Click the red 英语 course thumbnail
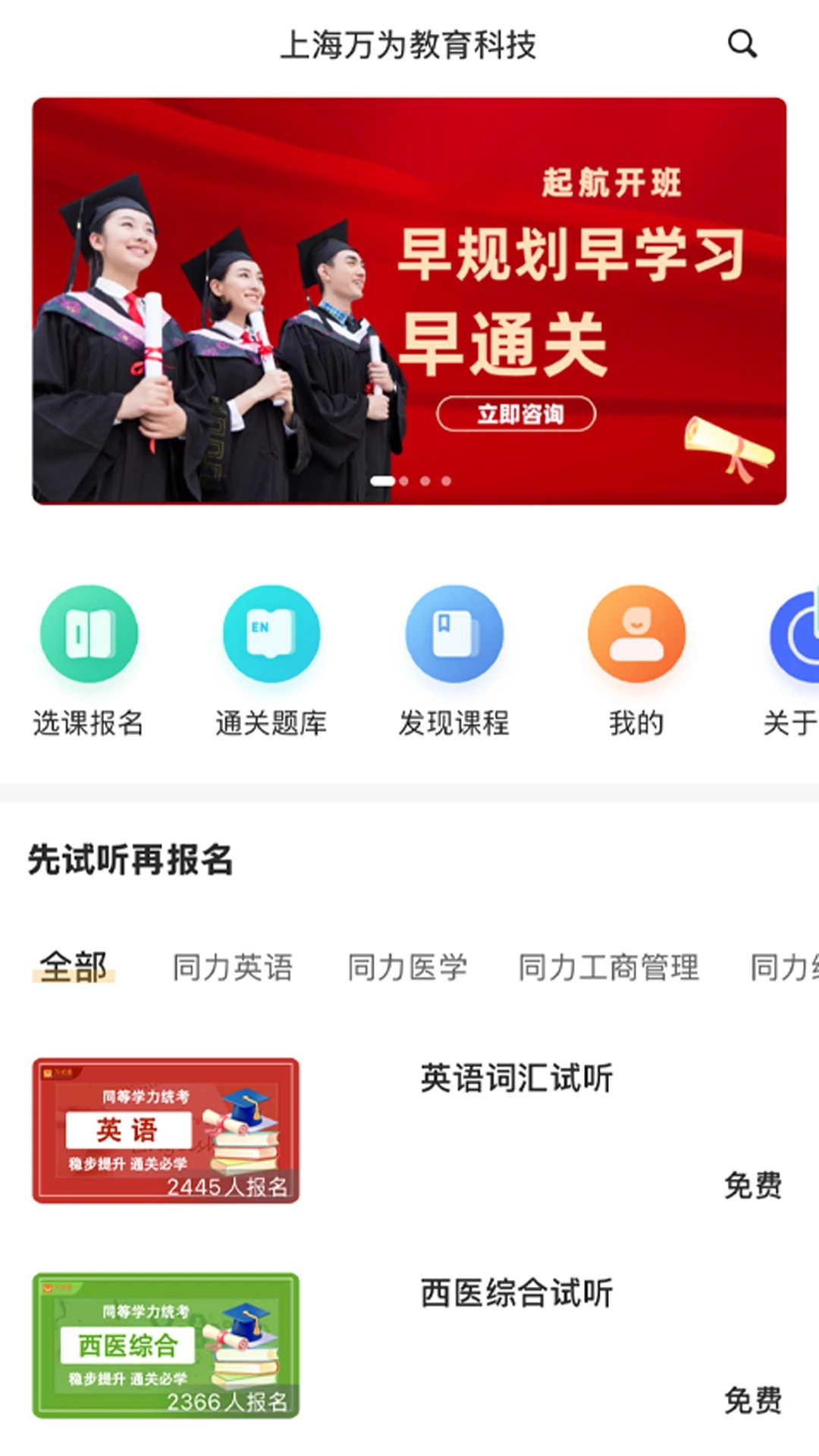This screenshot has width=819, height=1456. 166,1131
